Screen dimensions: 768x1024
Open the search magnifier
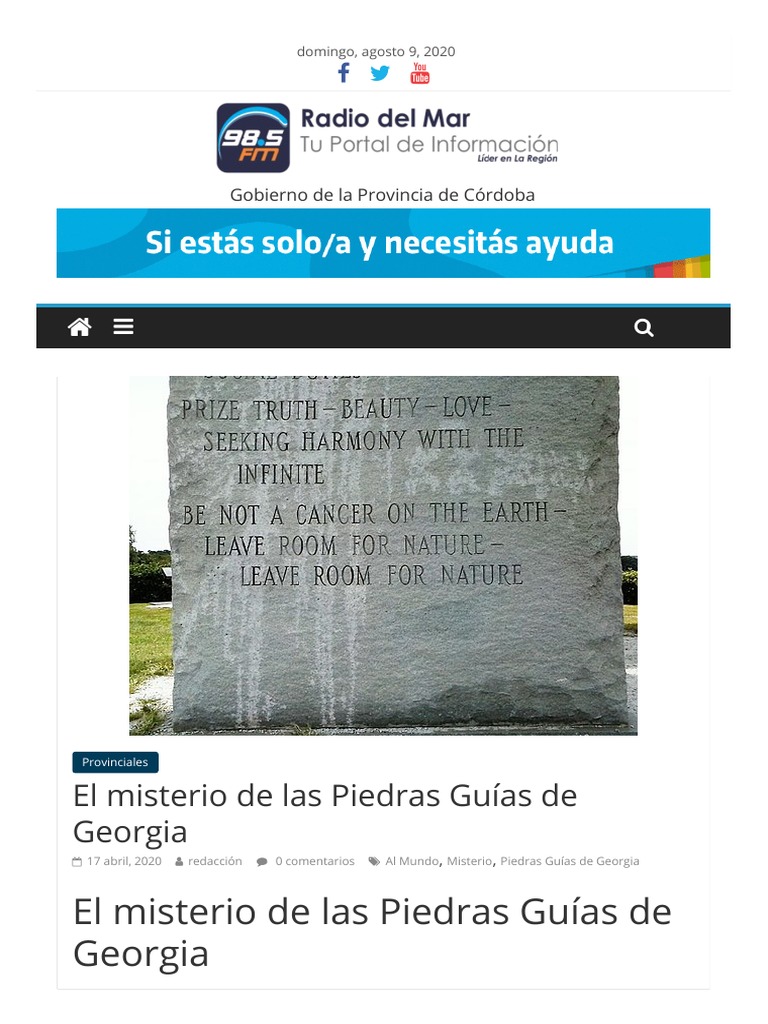tap(644, 327)
